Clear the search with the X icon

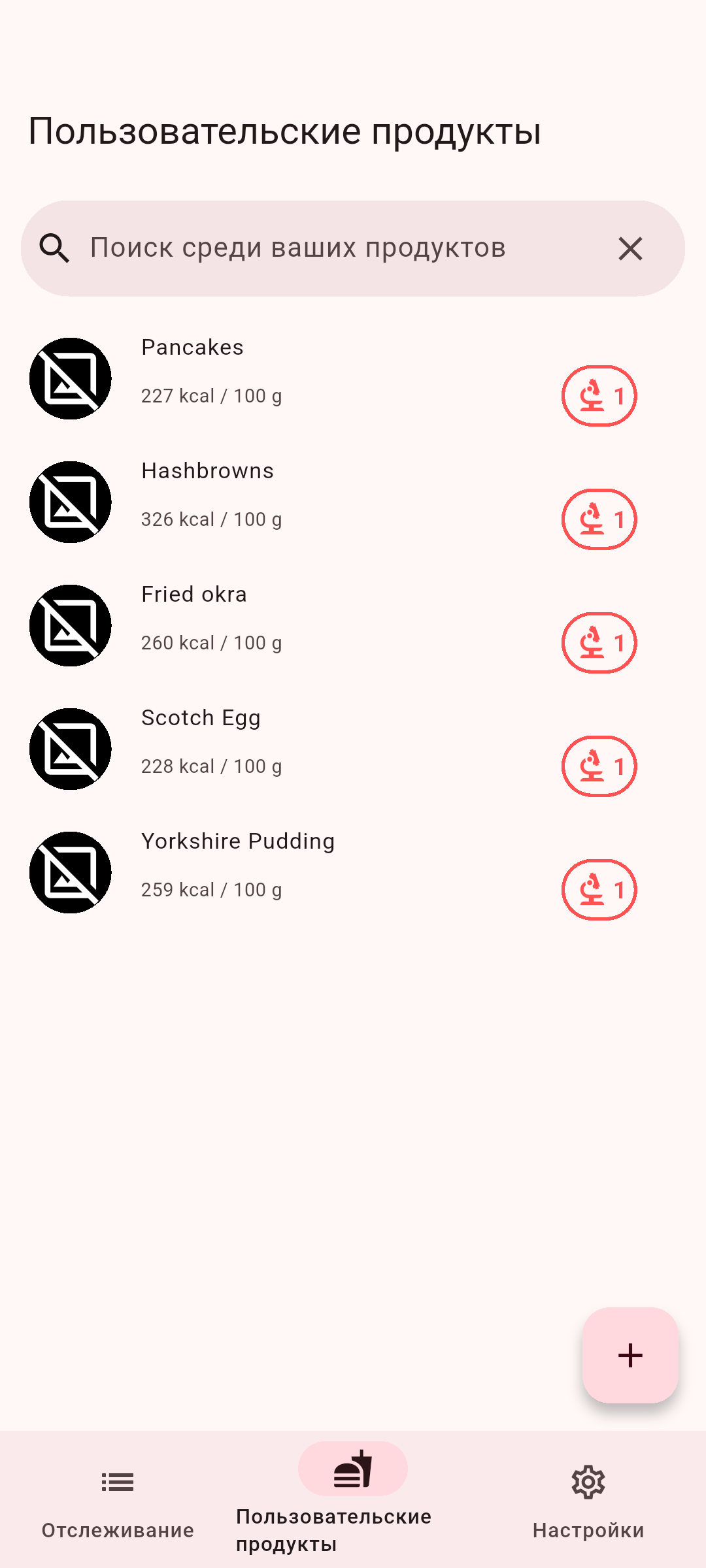point(631,248)
